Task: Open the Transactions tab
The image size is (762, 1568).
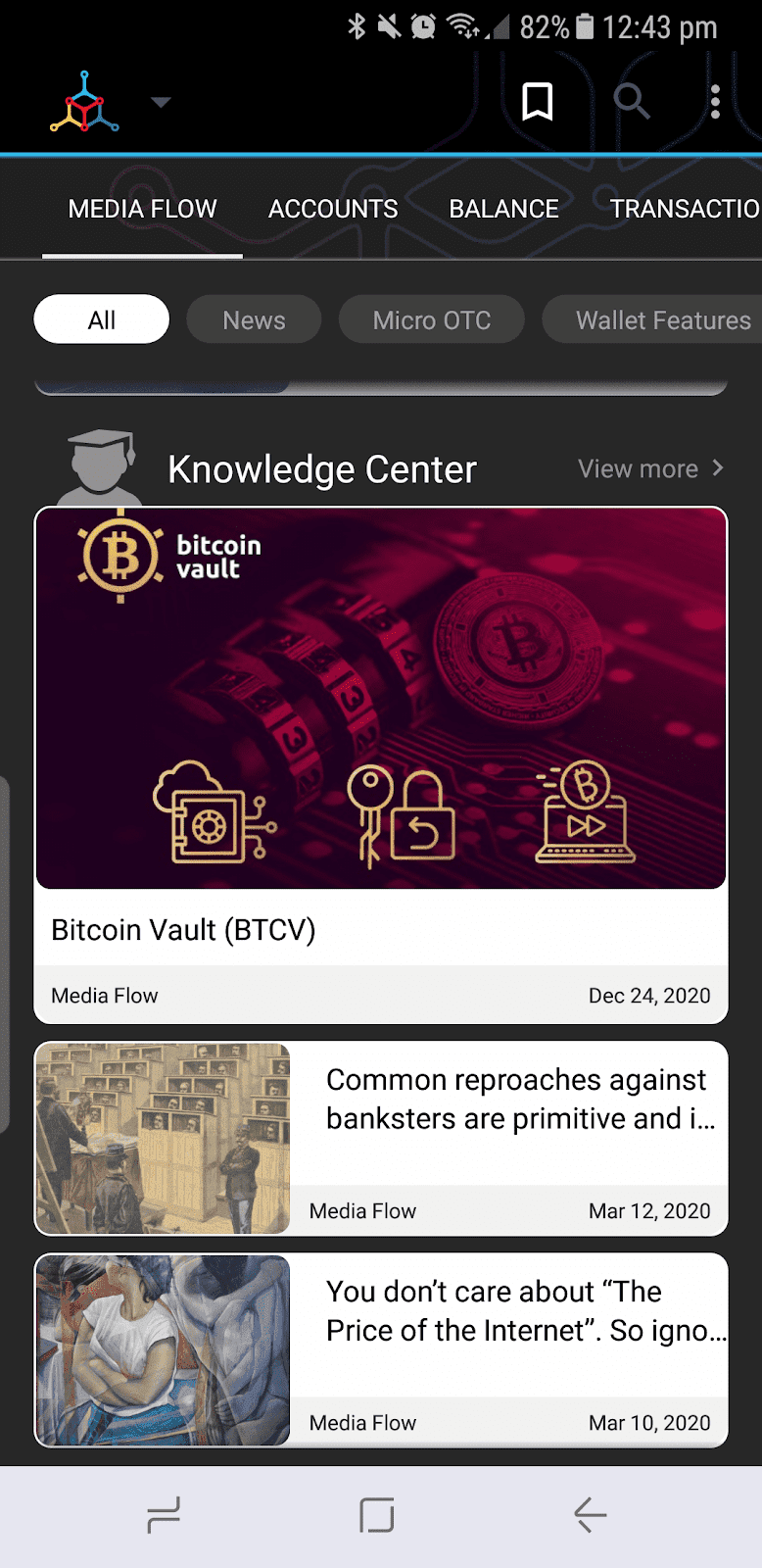Action: point(685,209)
